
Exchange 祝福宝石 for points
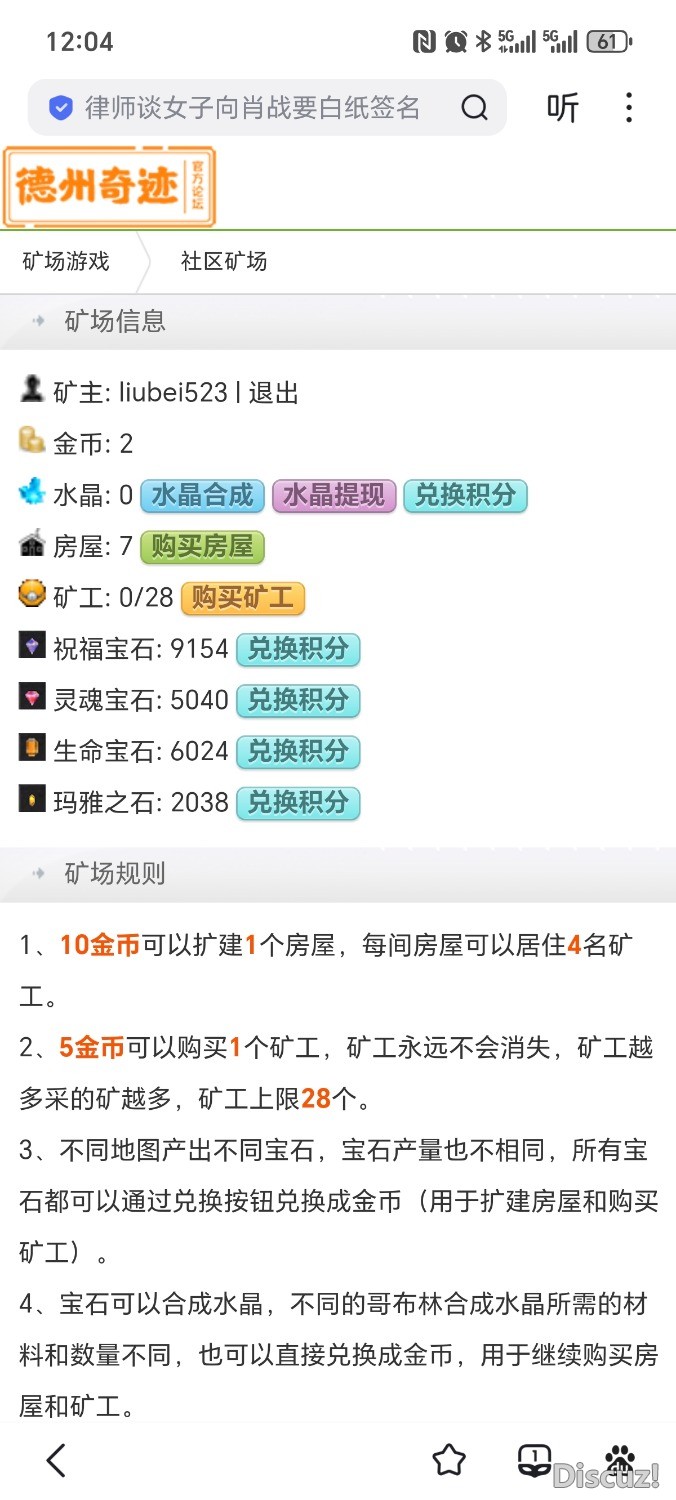tap(298, 650)
